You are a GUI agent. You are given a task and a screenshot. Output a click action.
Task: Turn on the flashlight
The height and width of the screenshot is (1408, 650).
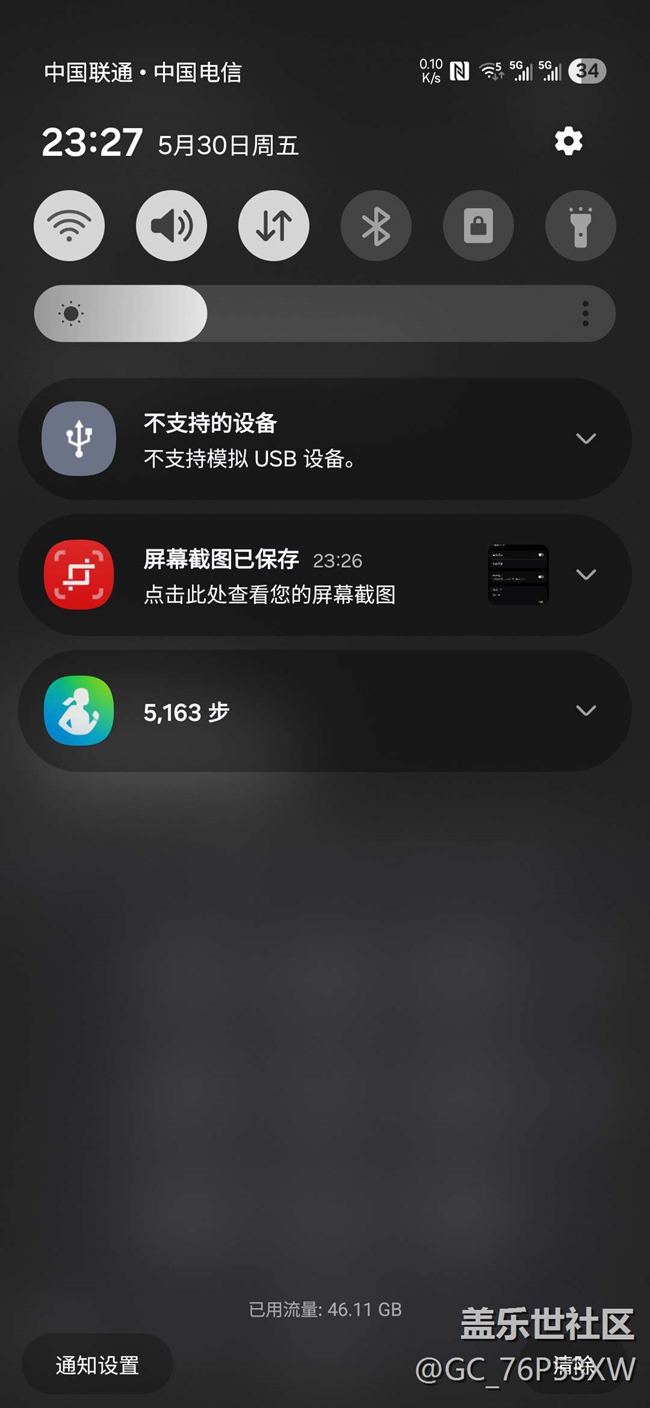580,227
